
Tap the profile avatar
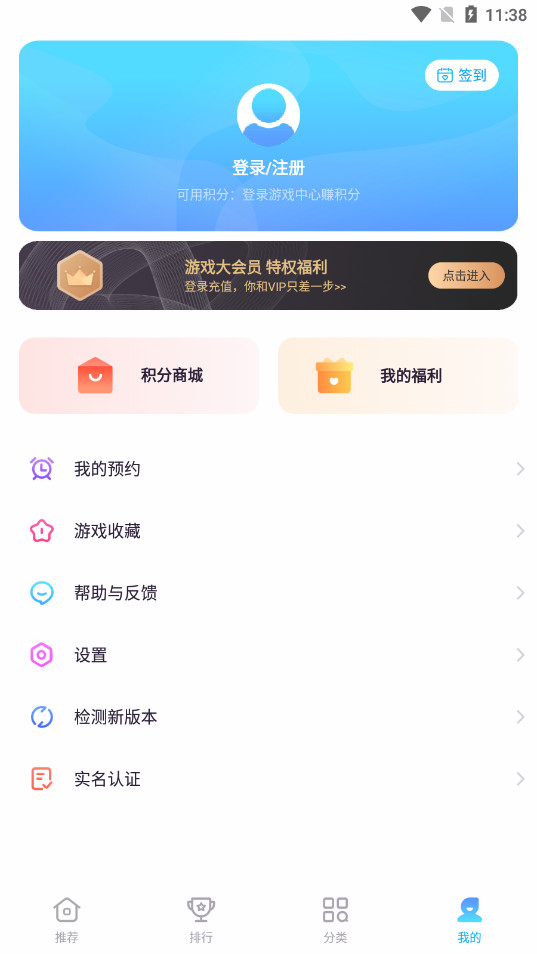[x=268, y=115]
